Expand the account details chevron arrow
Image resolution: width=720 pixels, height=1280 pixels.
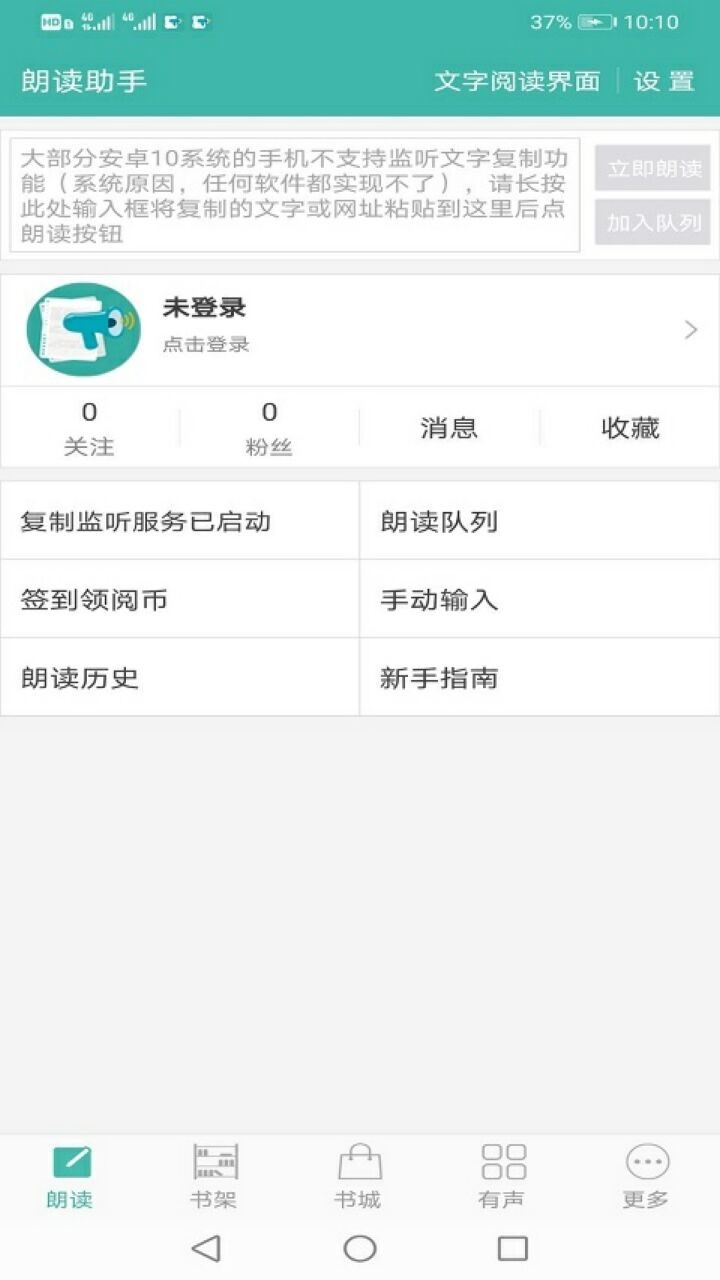point(689,330)
